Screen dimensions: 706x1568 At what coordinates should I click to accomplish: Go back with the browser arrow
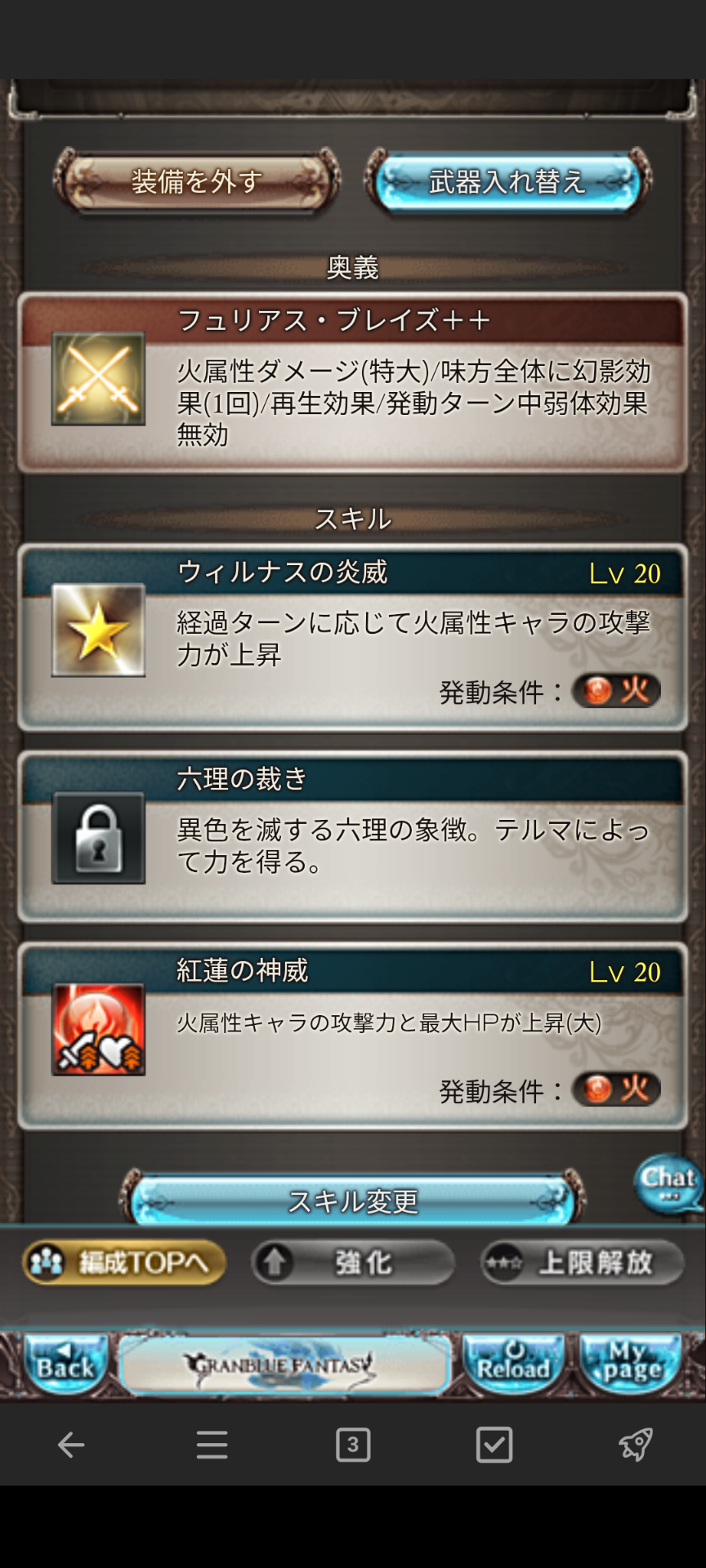pyautogui.click(x=71, y=1445)
